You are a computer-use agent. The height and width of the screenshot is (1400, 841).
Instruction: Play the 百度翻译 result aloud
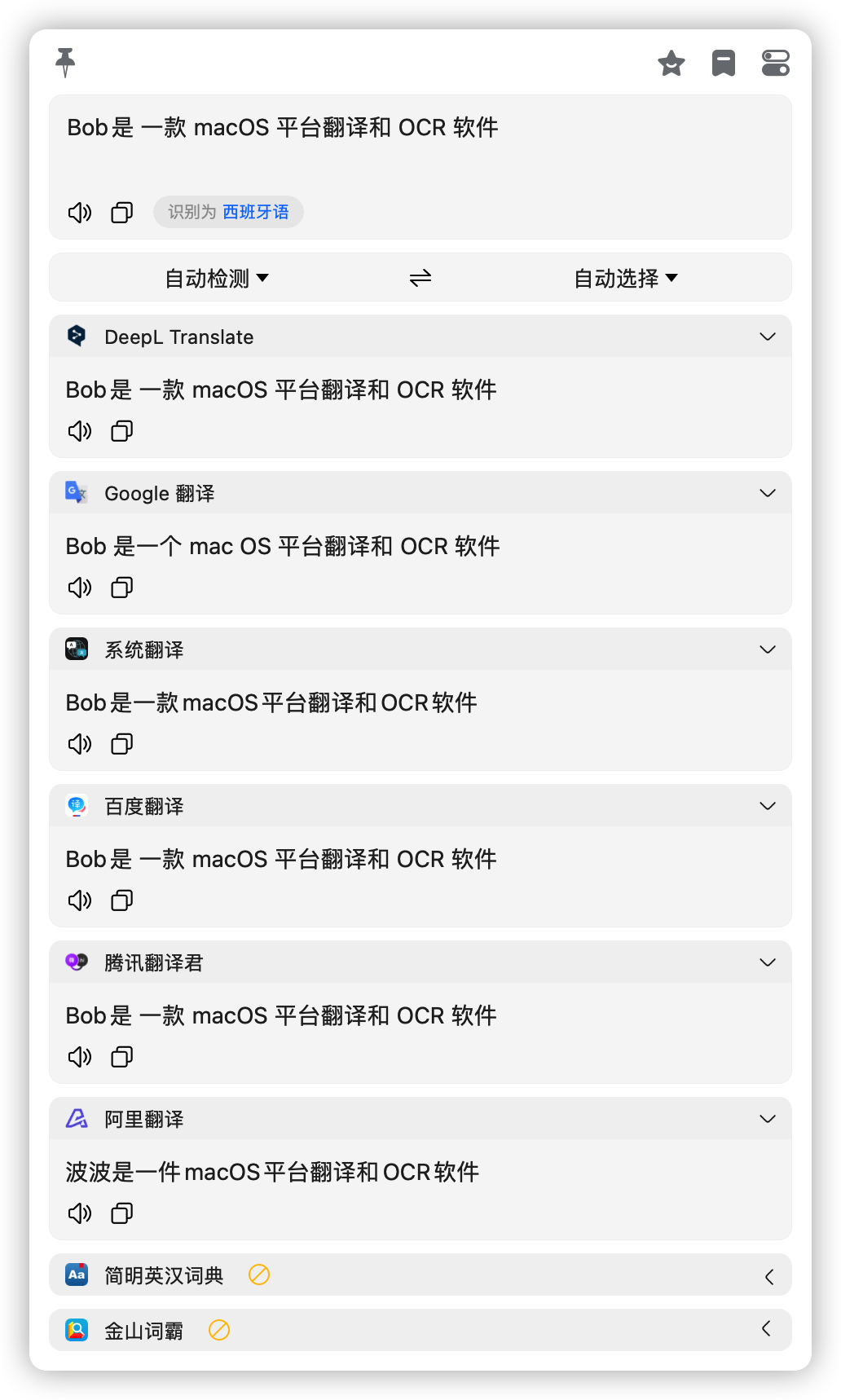[x=79, y=900]
